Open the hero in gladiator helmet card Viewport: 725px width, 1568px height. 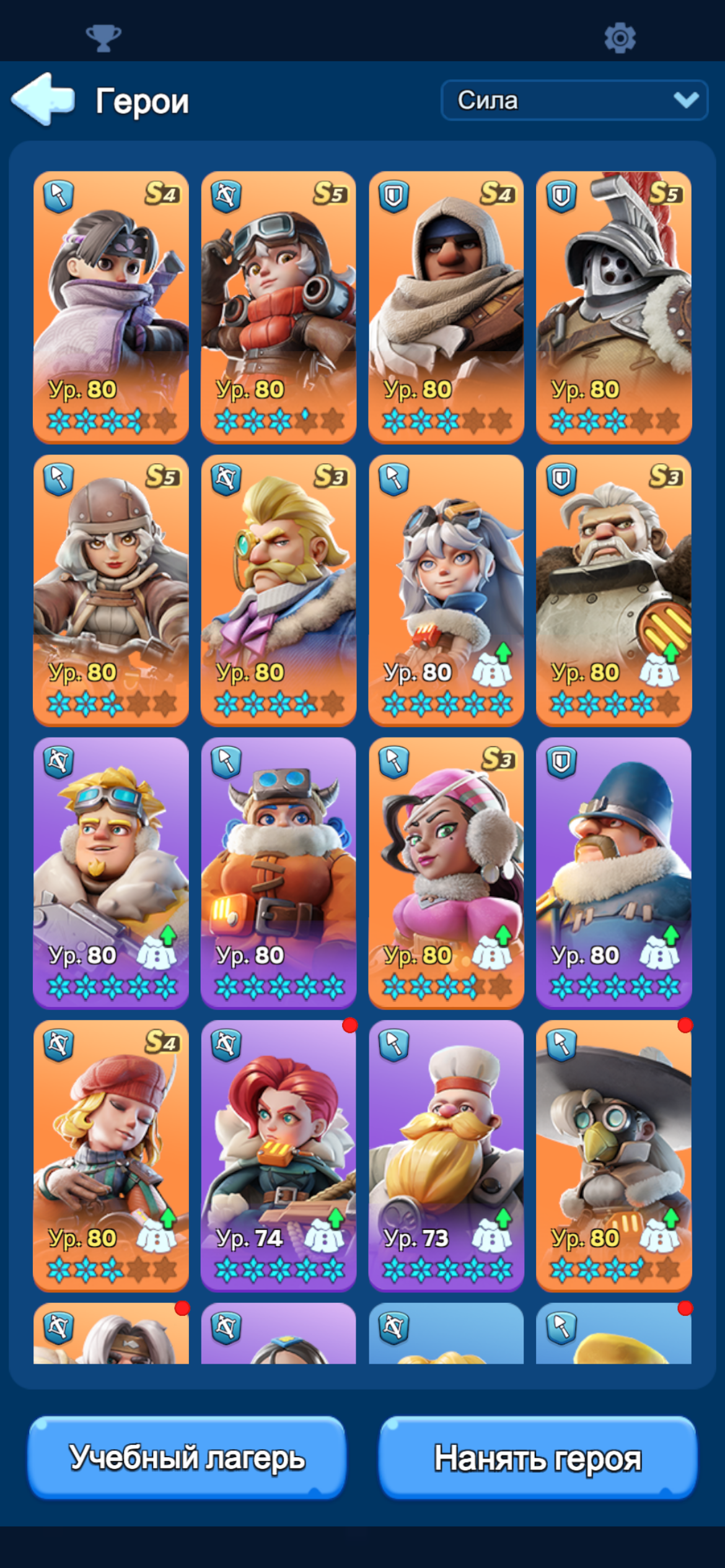click(613, 307)
